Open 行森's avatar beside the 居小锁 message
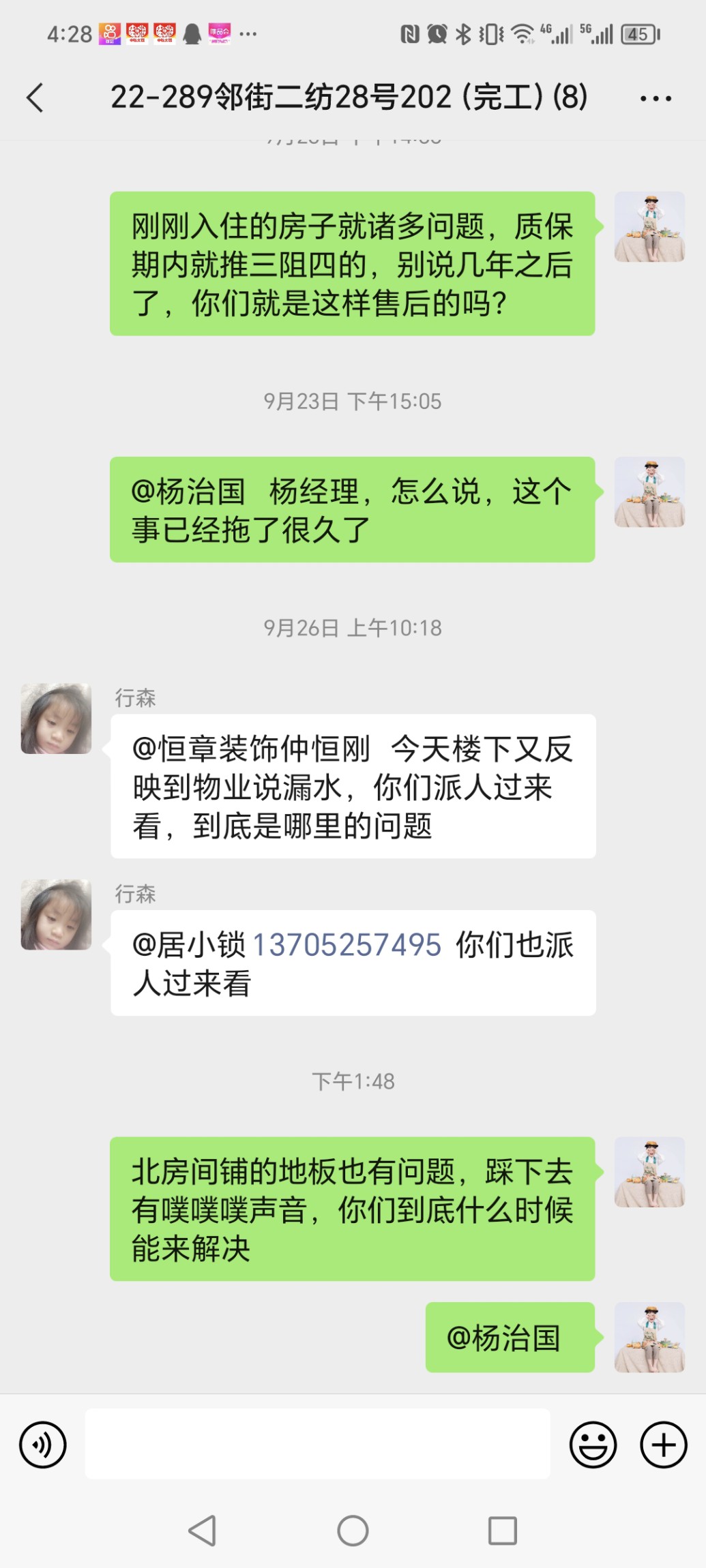 [x=56, y=914]
